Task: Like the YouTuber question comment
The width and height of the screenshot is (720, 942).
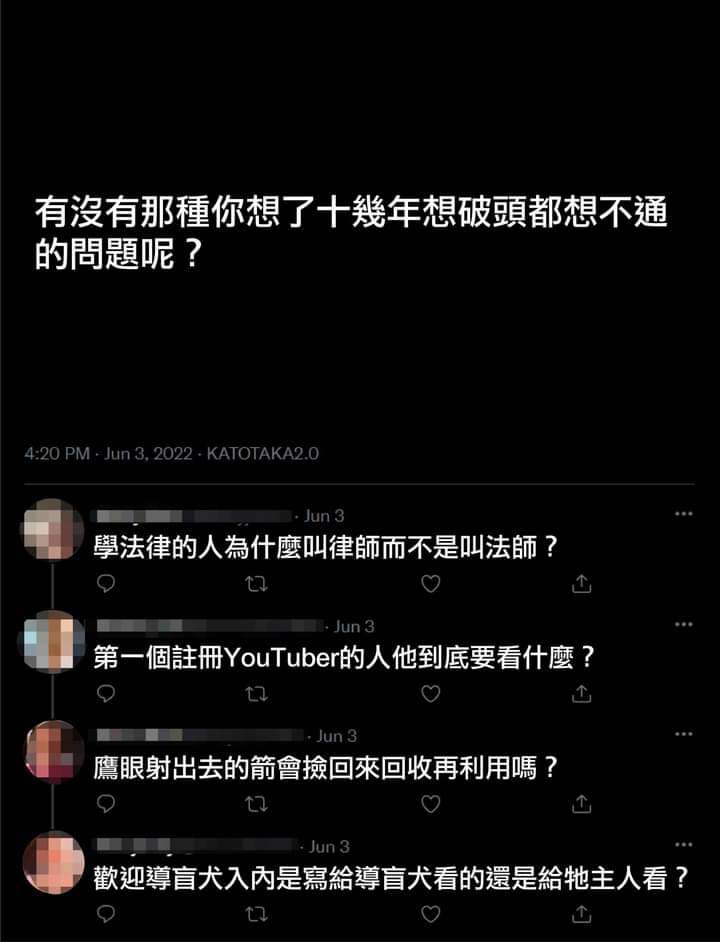Action: 430,694
